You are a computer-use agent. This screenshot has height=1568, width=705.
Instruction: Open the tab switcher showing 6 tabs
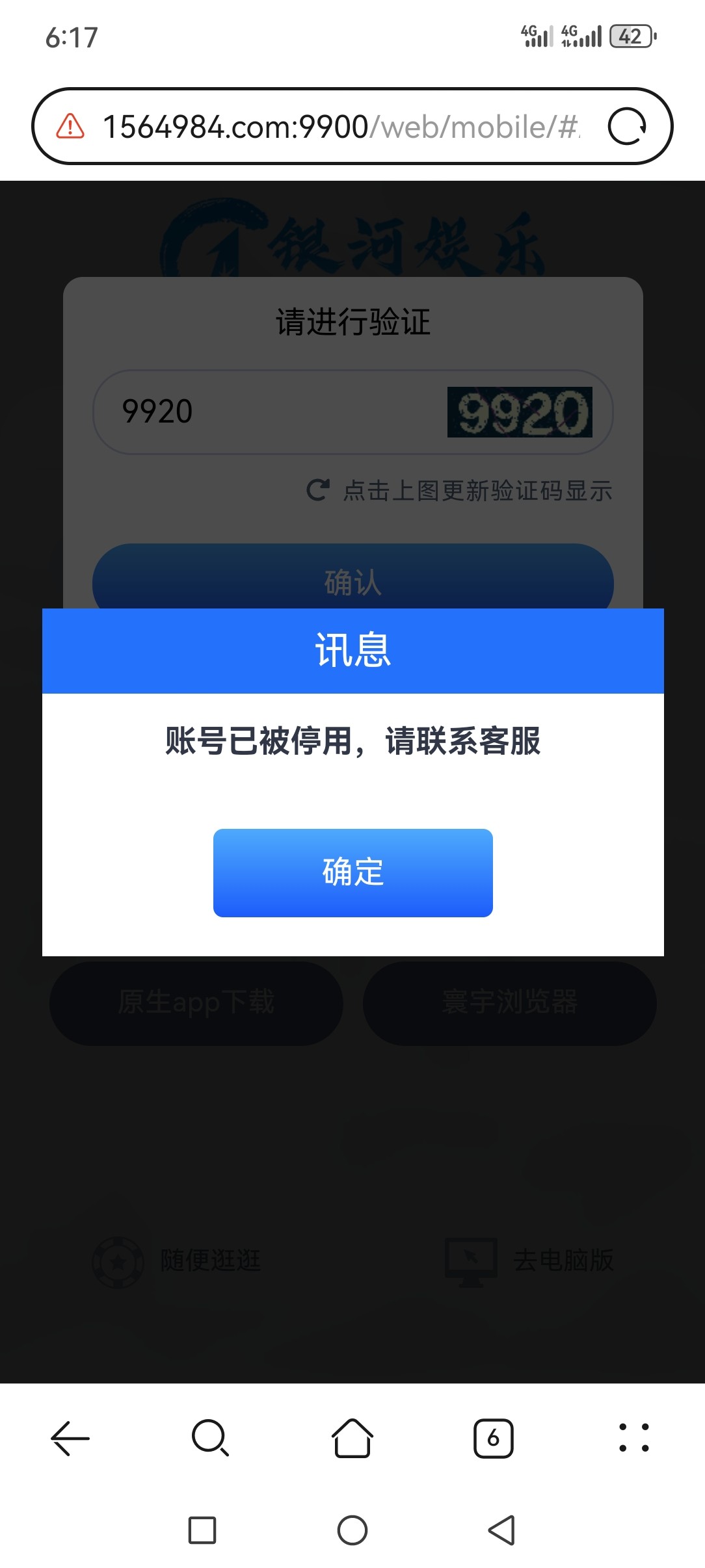pos(493,1438)
